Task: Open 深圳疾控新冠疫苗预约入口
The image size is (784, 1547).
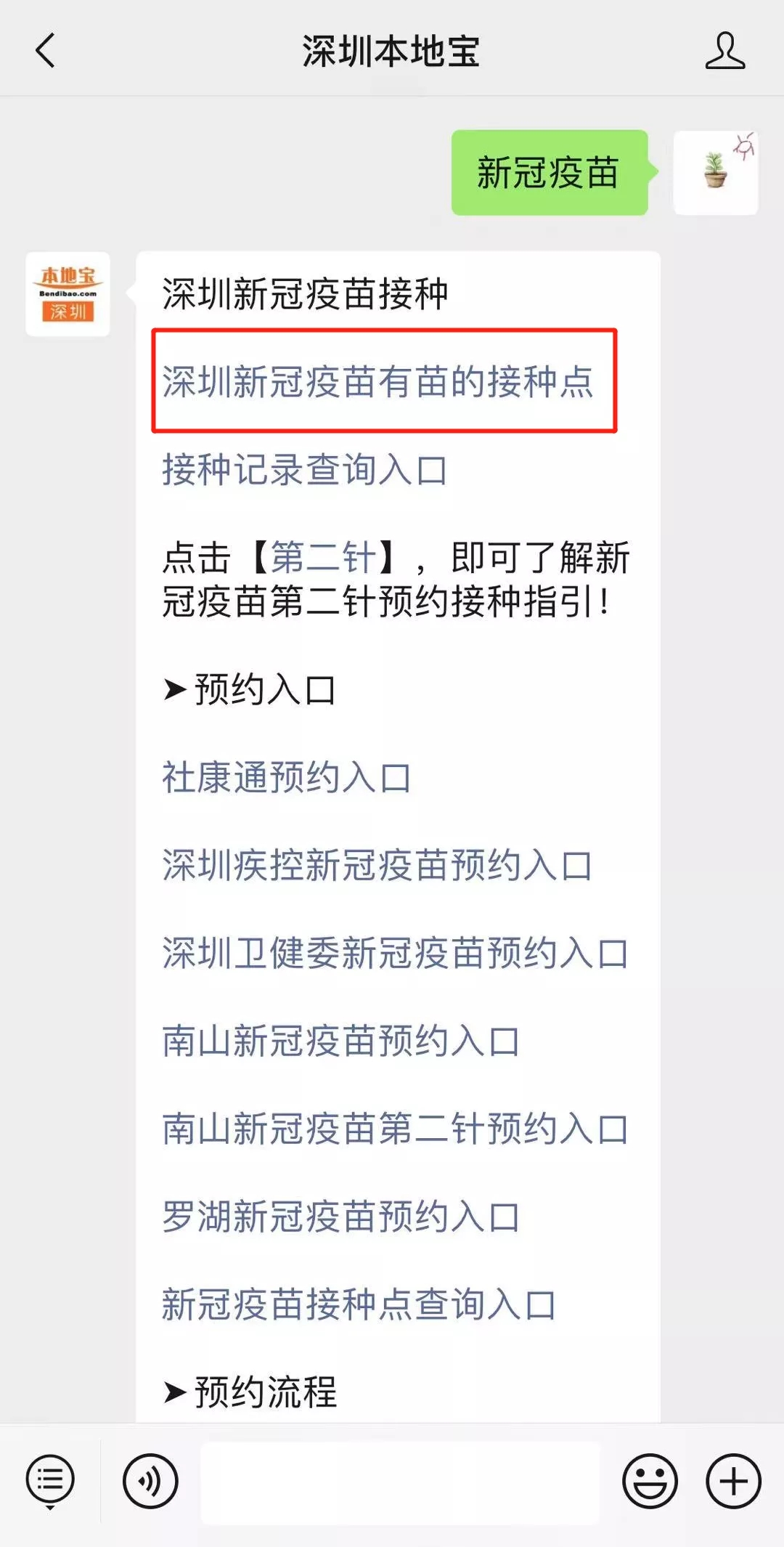Action: 377,866
